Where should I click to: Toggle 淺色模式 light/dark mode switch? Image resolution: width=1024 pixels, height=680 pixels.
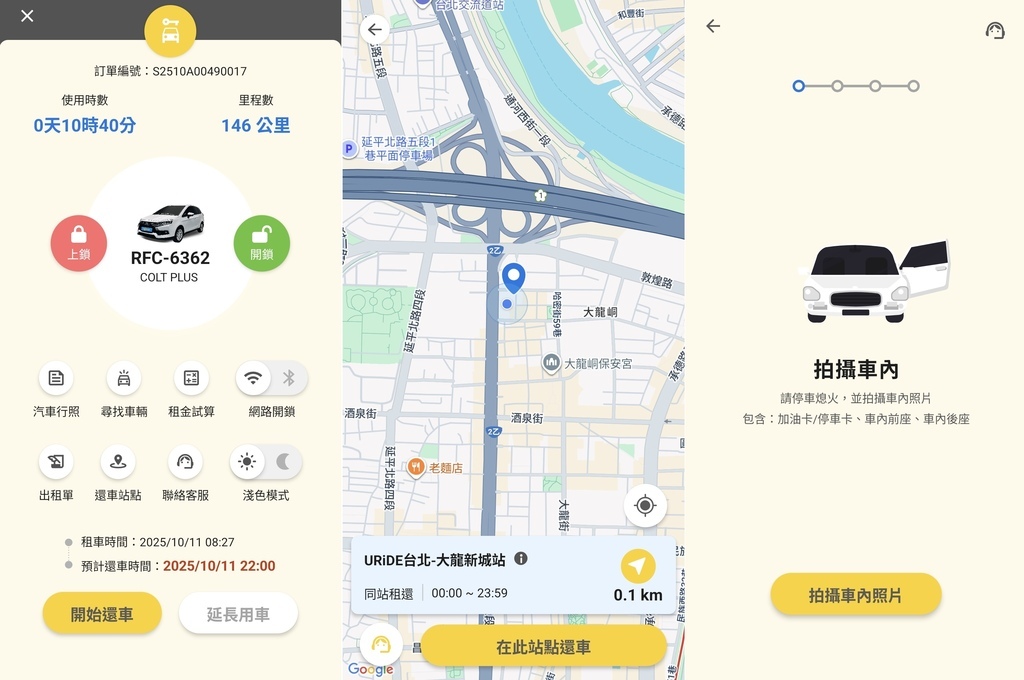coord(265,462)
